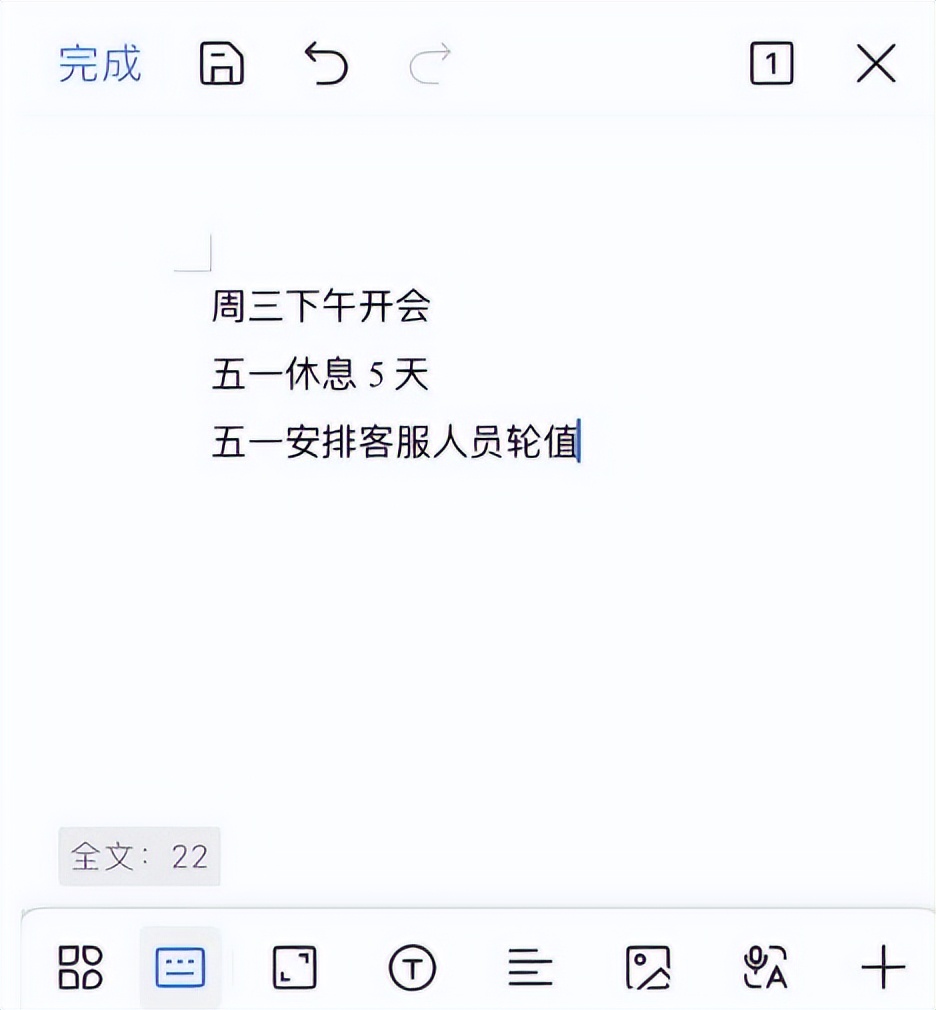
Task: Tap 完成 to finish editing
Action: (x=98, y=63)
